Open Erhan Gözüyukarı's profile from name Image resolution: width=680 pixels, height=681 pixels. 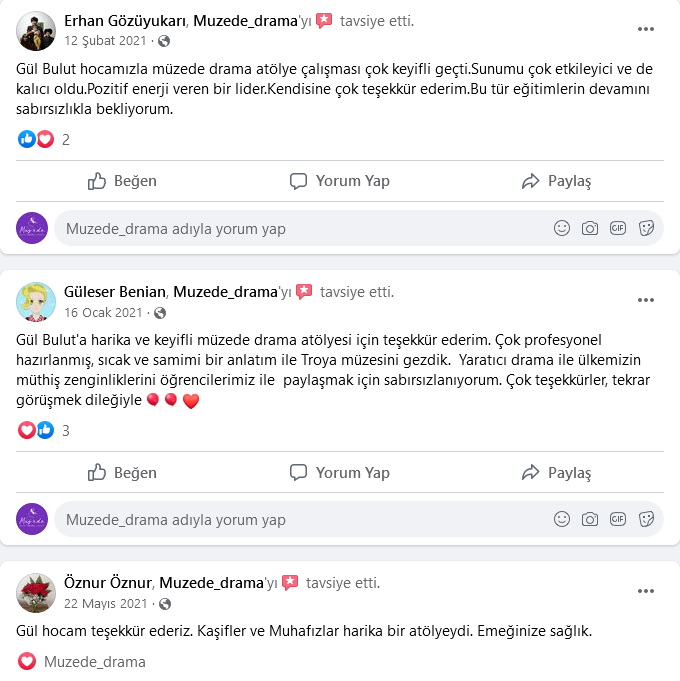(x=125, y=20)
